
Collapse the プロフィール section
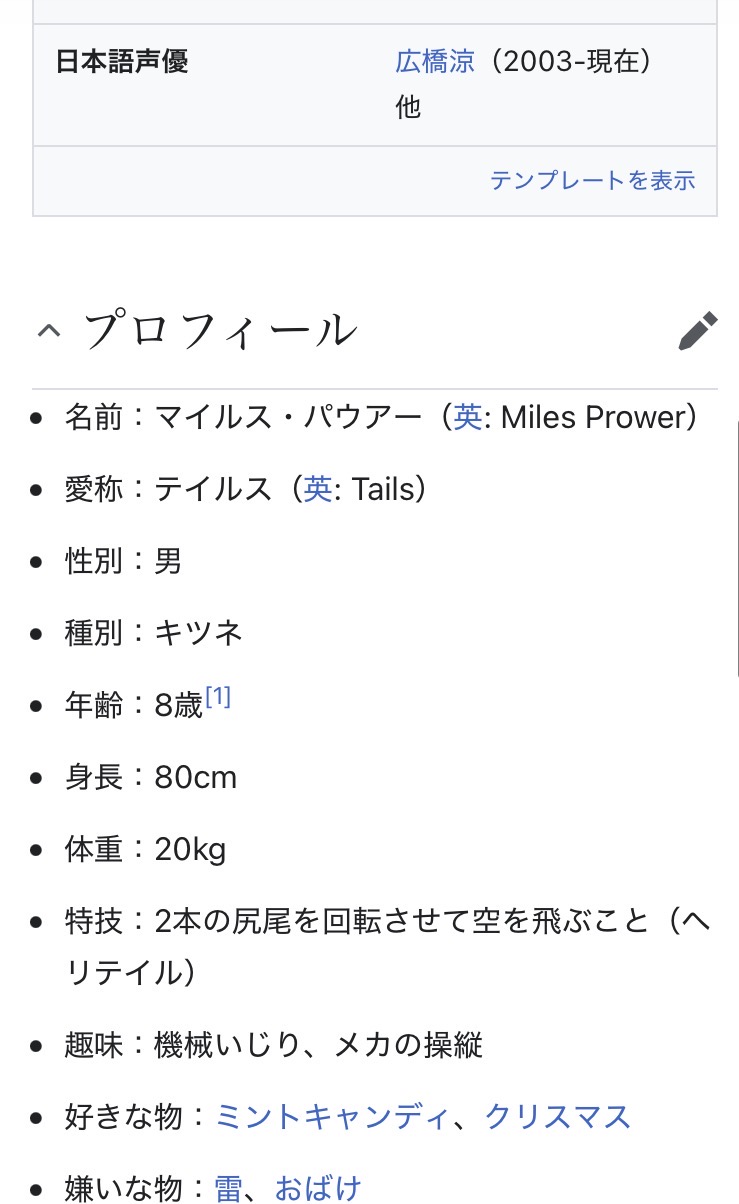coord(48,331)
